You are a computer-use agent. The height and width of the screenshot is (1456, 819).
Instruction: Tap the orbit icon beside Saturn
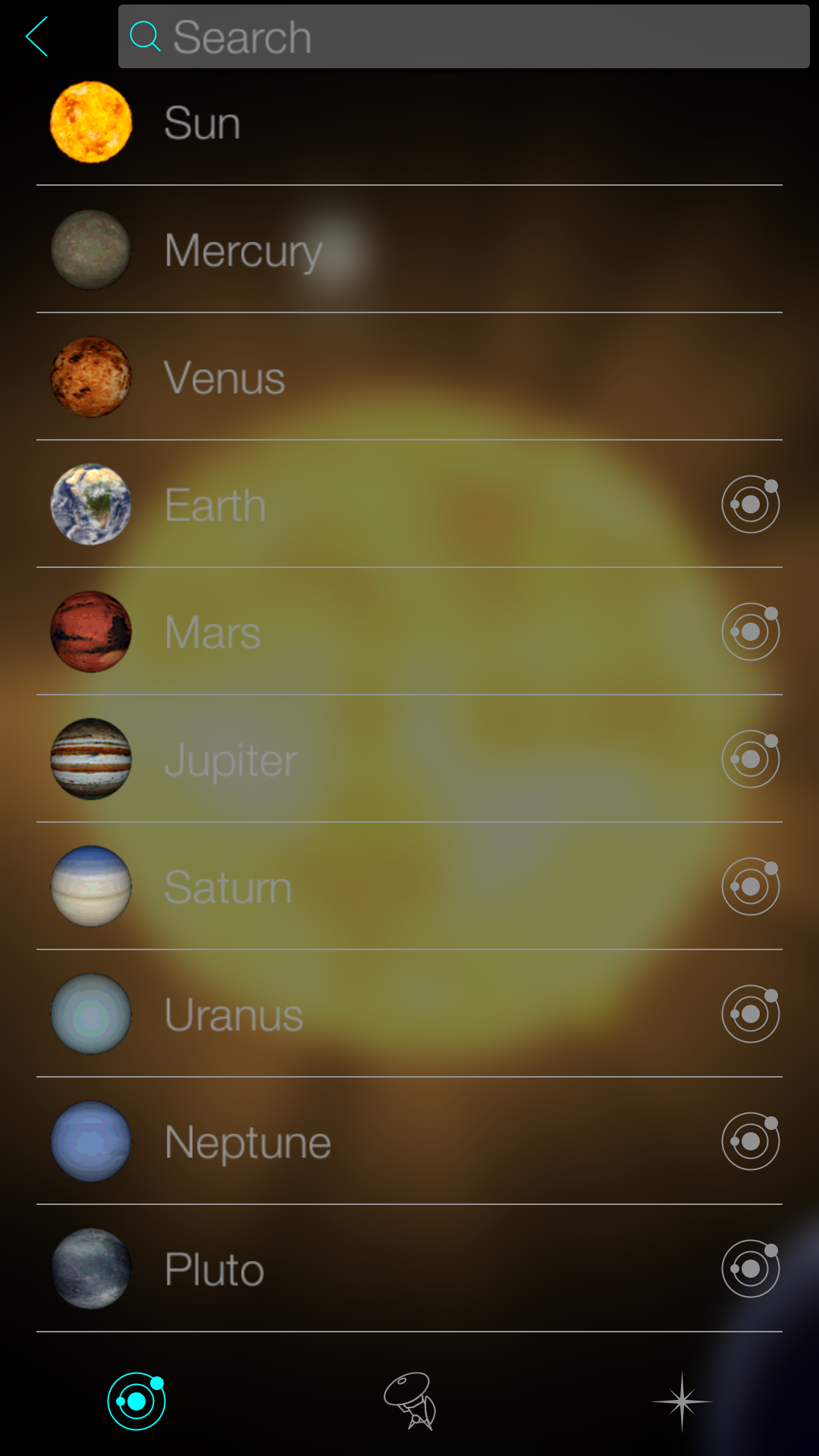pyautogui.click(x=749, y=886)
